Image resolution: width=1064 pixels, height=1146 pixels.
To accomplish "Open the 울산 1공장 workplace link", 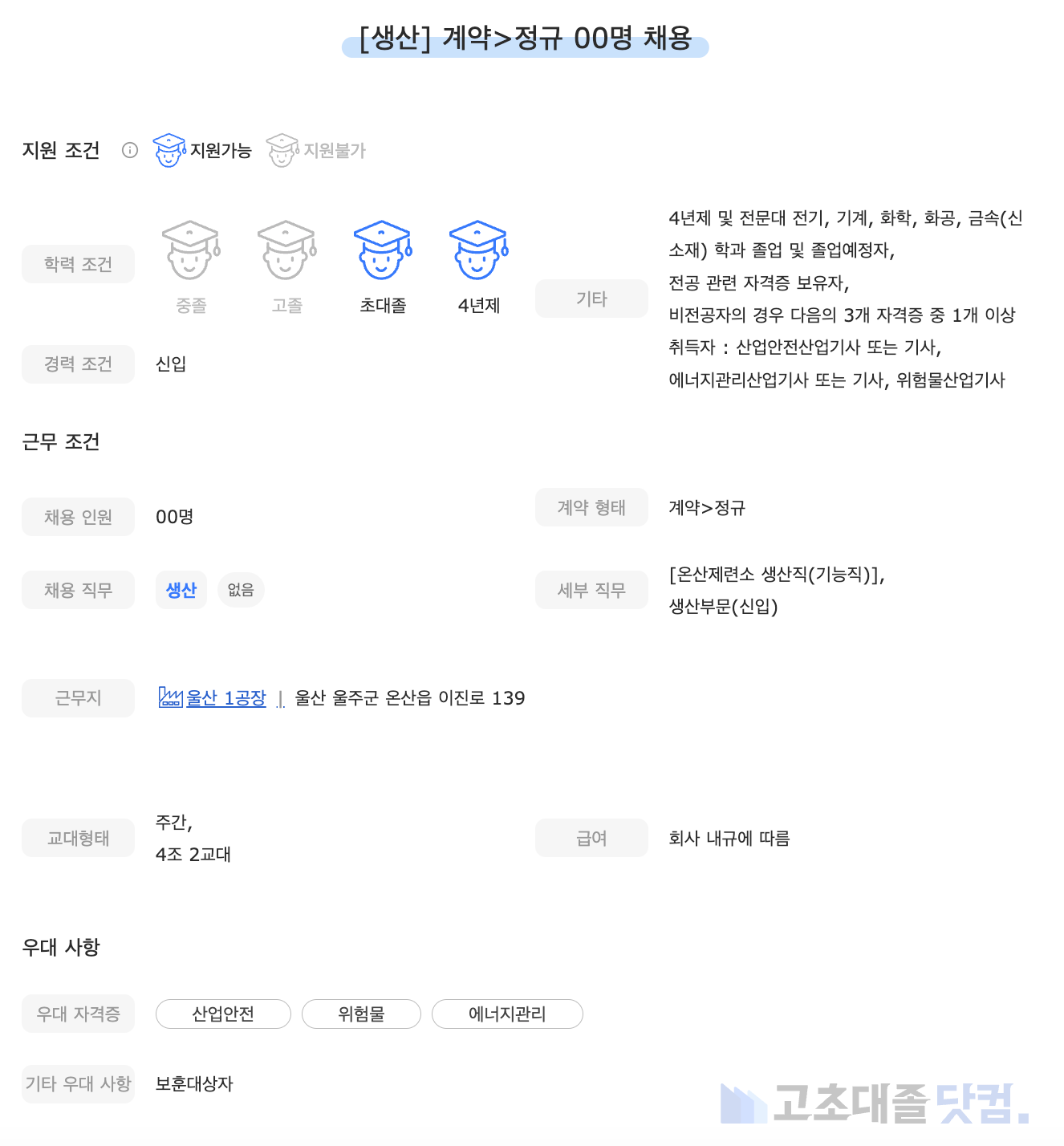I will (x=225, y=698).
